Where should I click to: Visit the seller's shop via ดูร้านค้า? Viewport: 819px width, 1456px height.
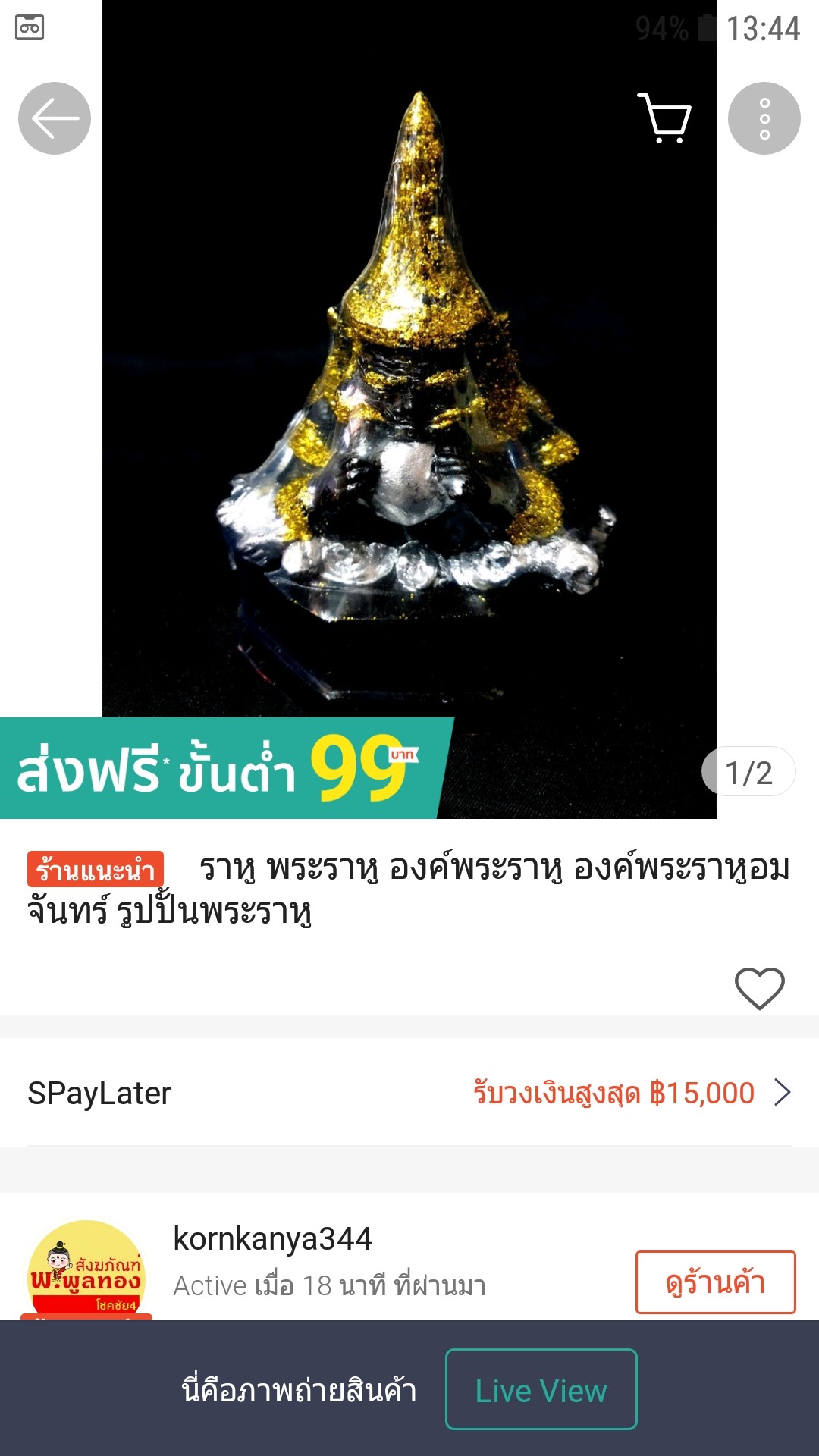coord(715,1282)
